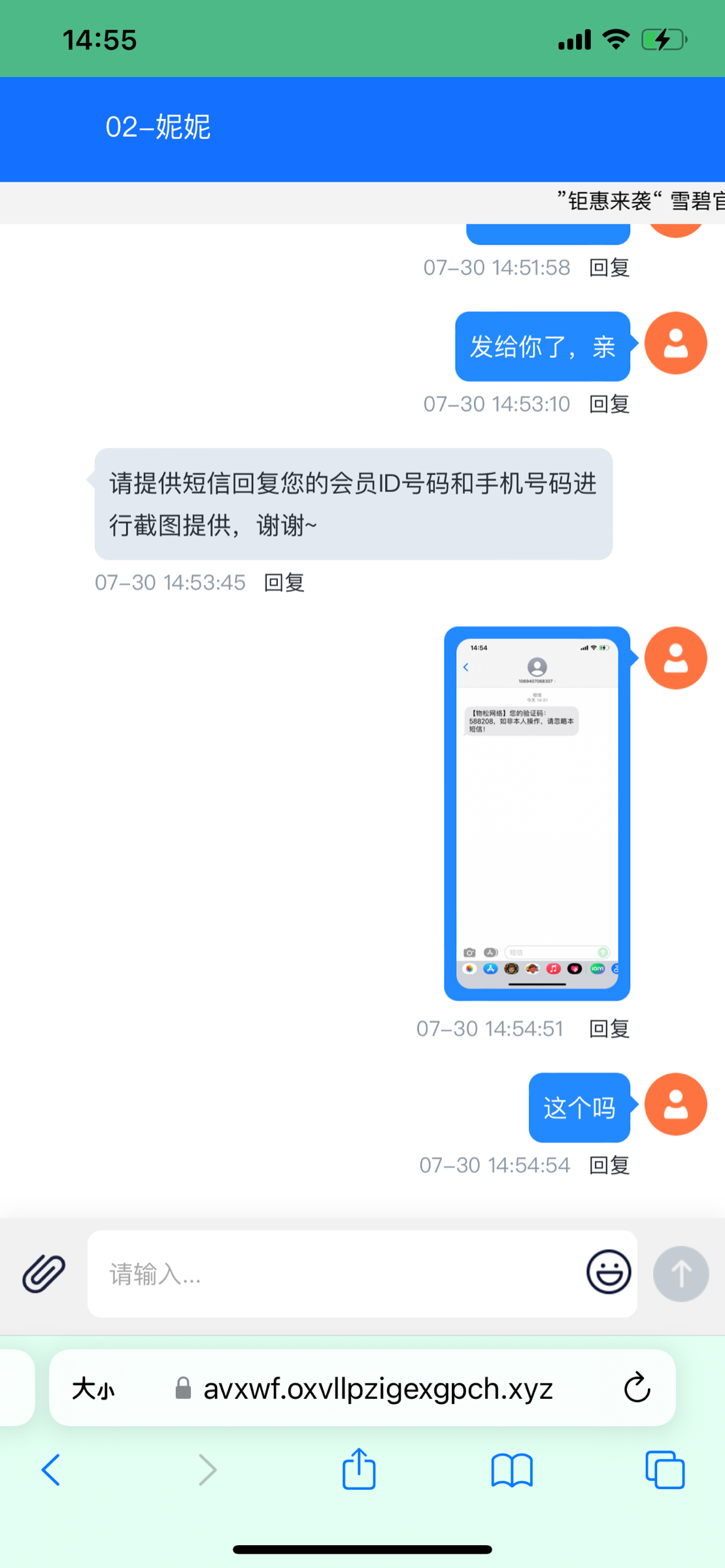The width and height of the screenshot is (725, 1568).
Task: Reload the page
Action: [637, 1388]
